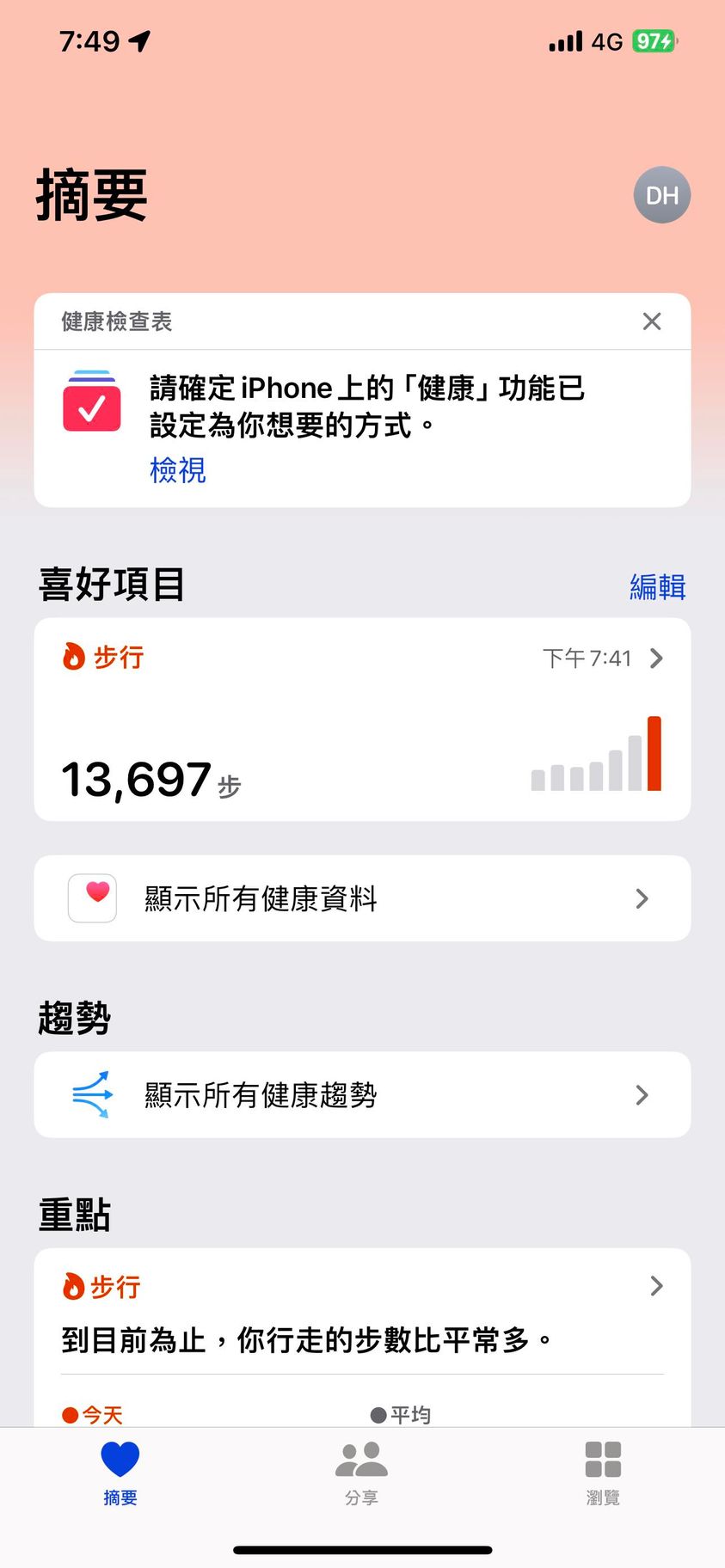Tap 編輯 next to 喜好項目

[x=657, y=586]
